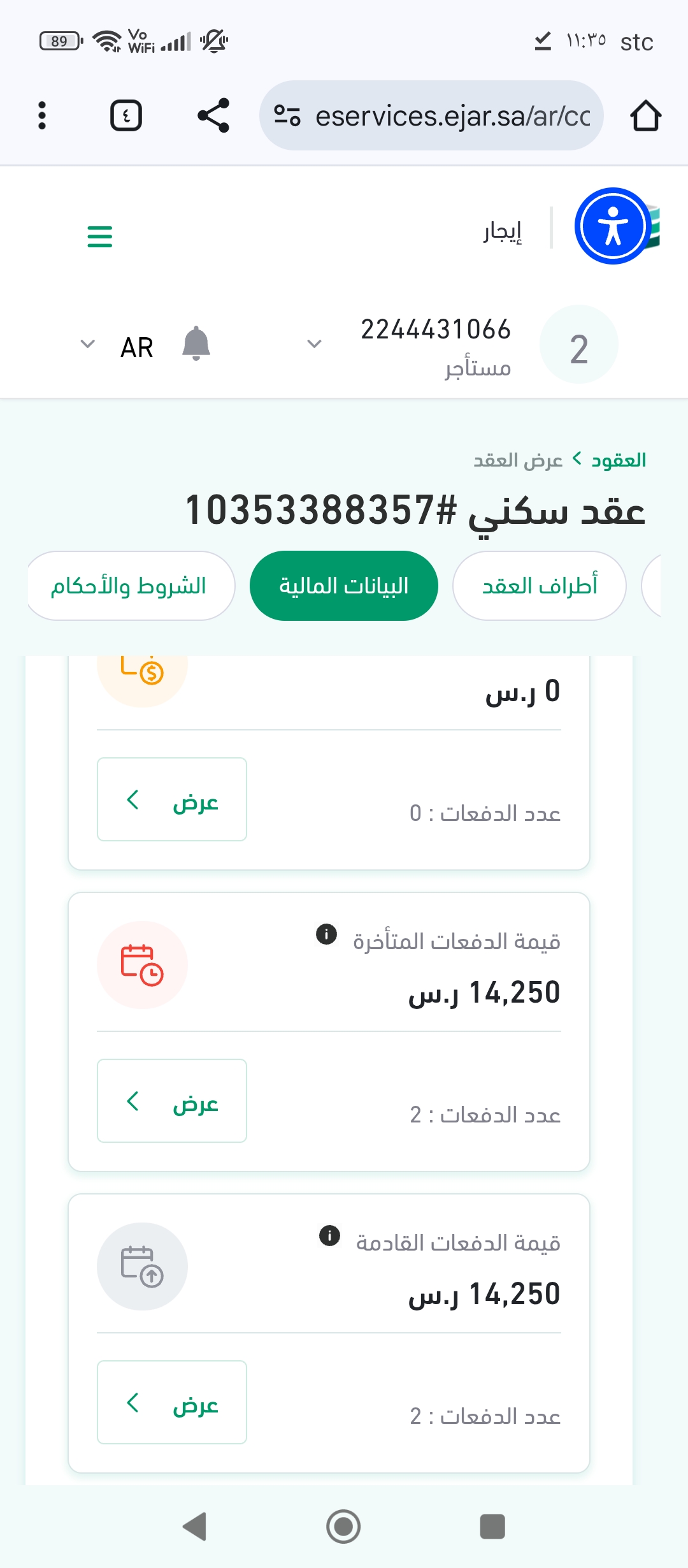Open the browser tab switcher
This screenshot has height=1568, width=688.
(126, 115)
